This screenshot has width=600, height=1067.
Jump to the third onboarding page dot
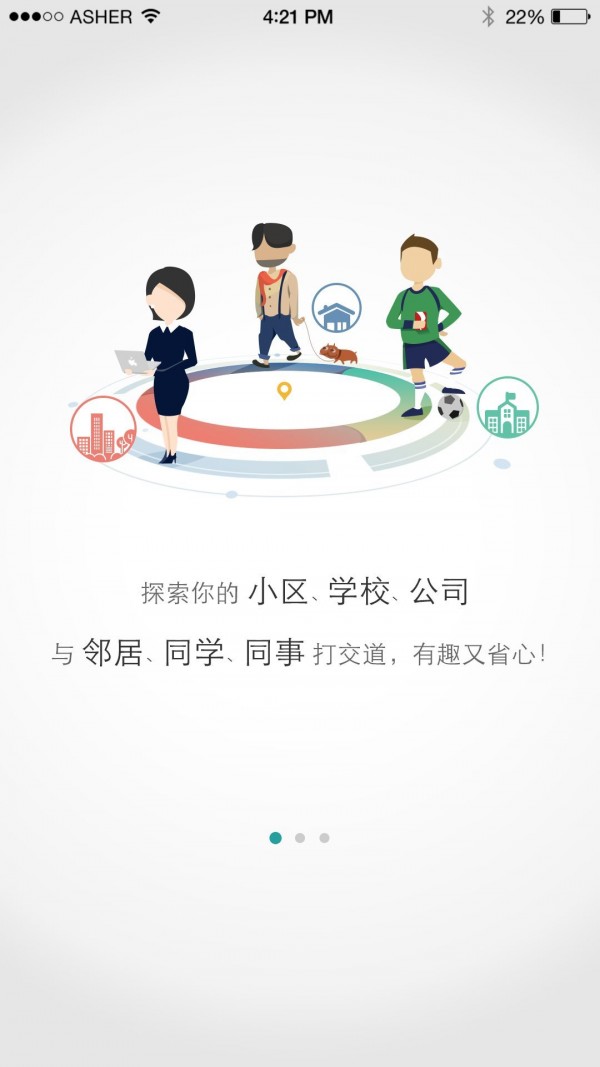[324, 838]
